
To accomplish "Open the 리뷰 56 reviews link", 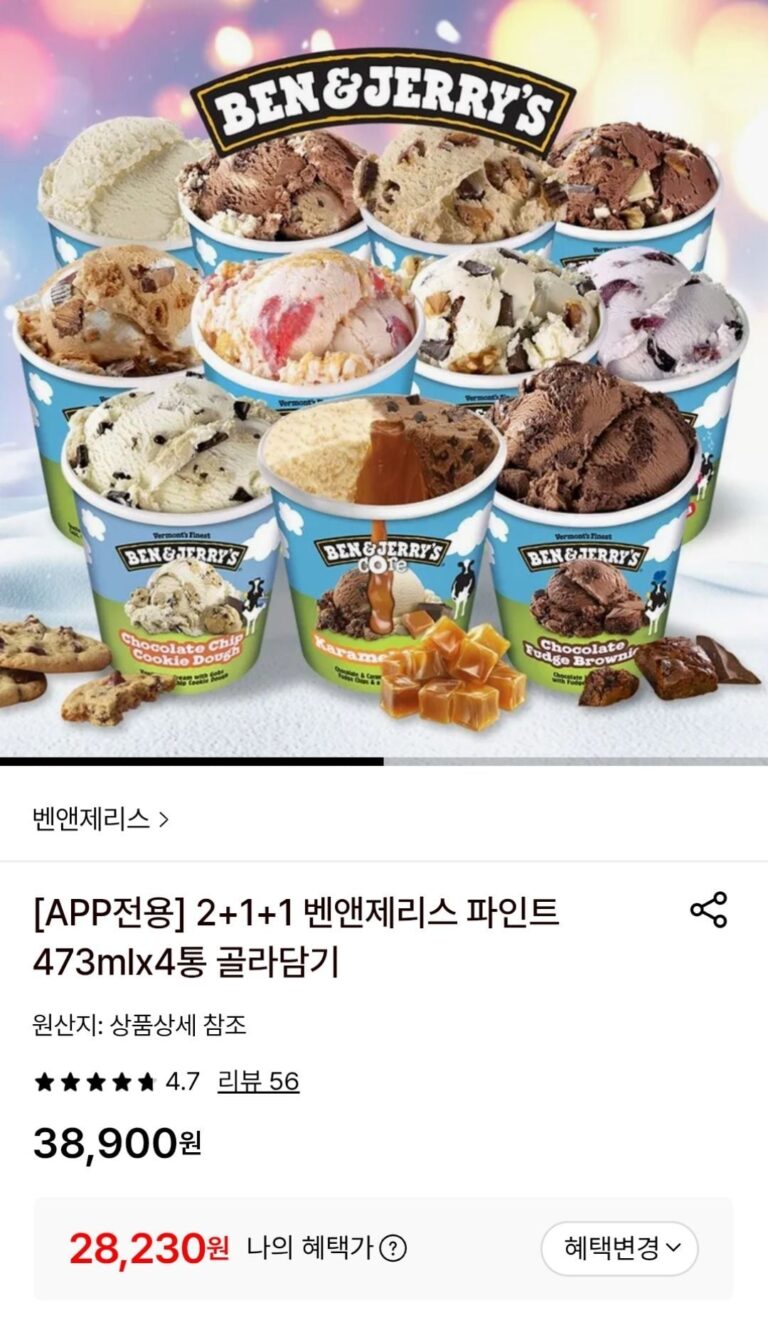I will [258, 1081].
